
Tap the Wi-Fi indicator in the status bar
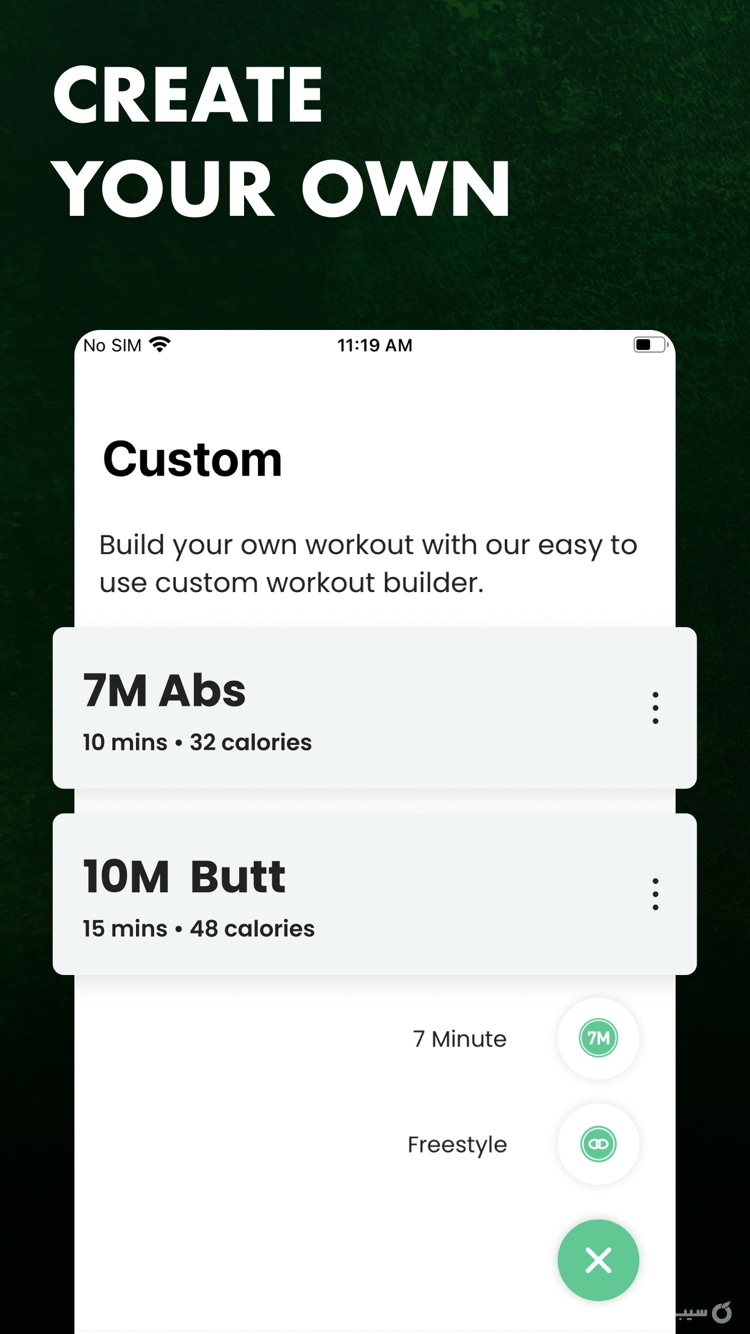158,345
